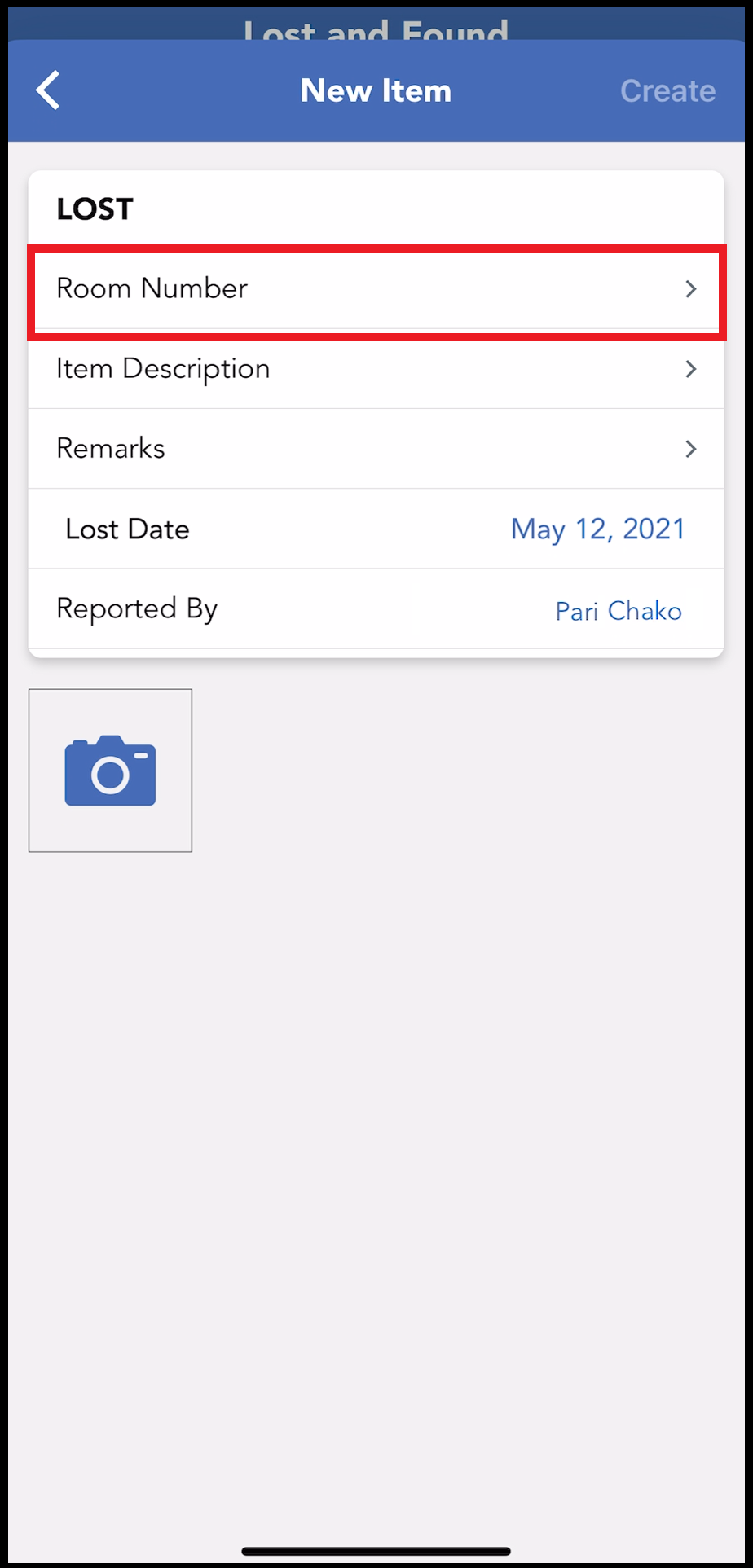Screen dimensions: 753x1568
Task: Tap the Create button
Action: [x=667, y=90]
